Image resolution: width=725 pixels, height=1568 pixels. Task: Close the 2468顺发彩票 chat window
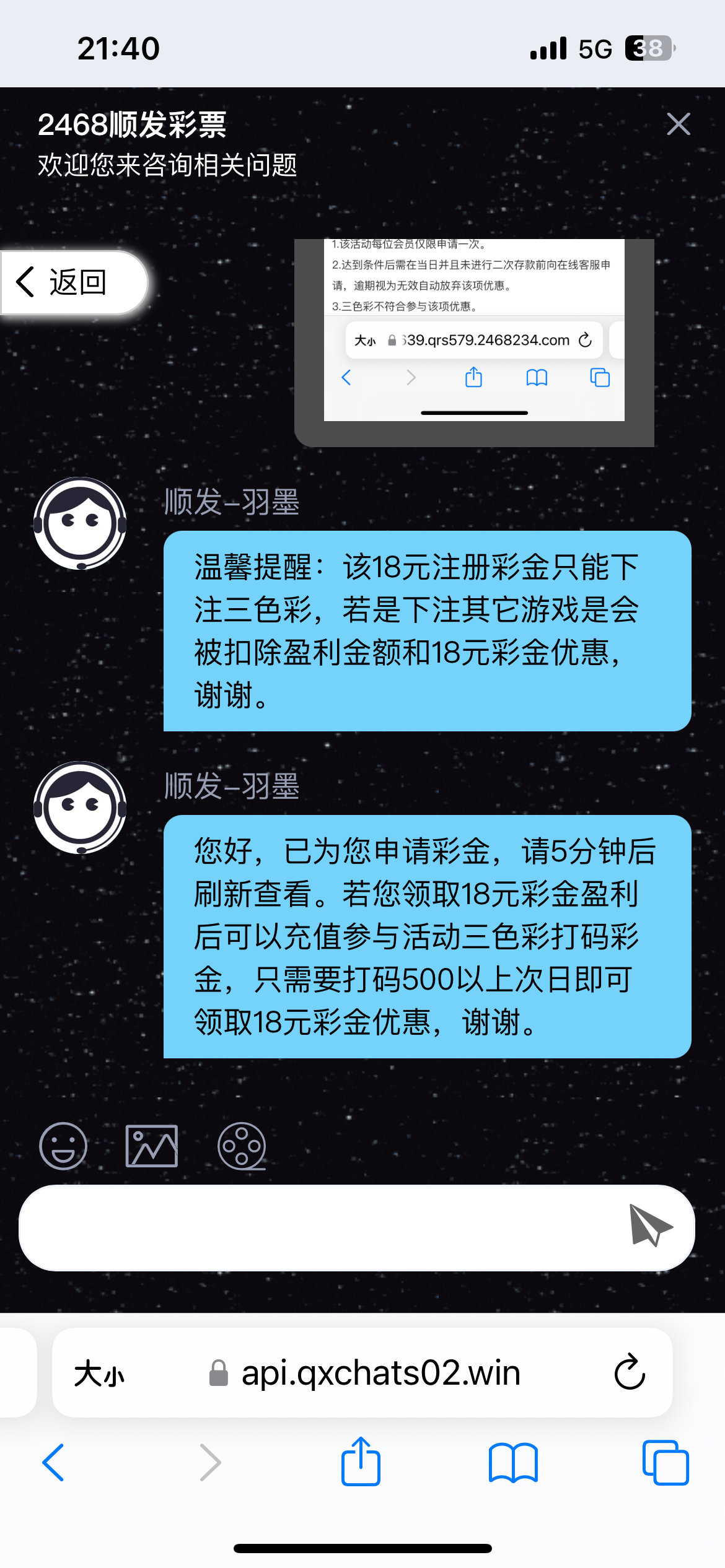pos(679,124)
